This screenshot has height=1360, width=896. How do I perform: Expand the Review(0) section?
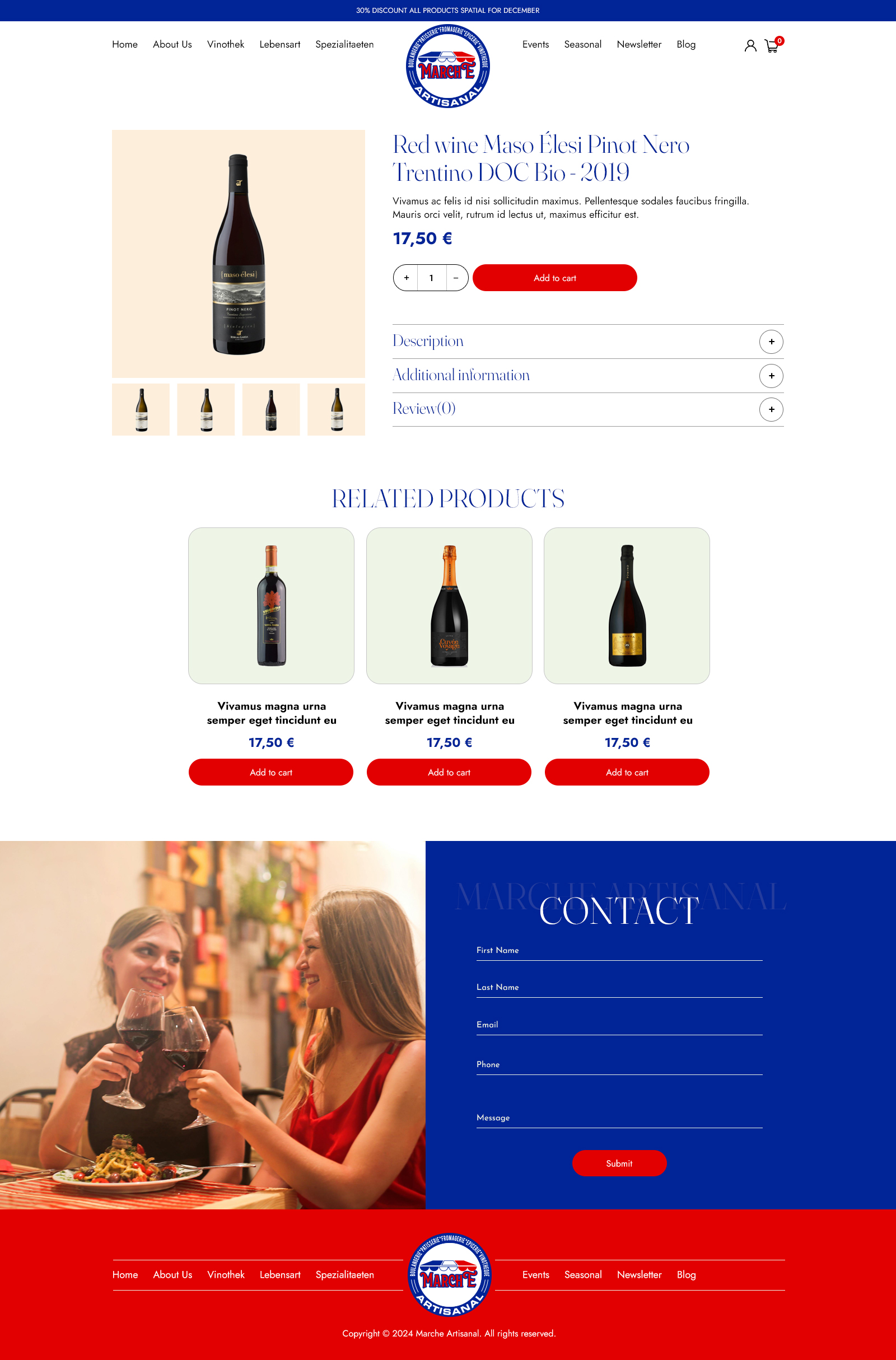771,410
